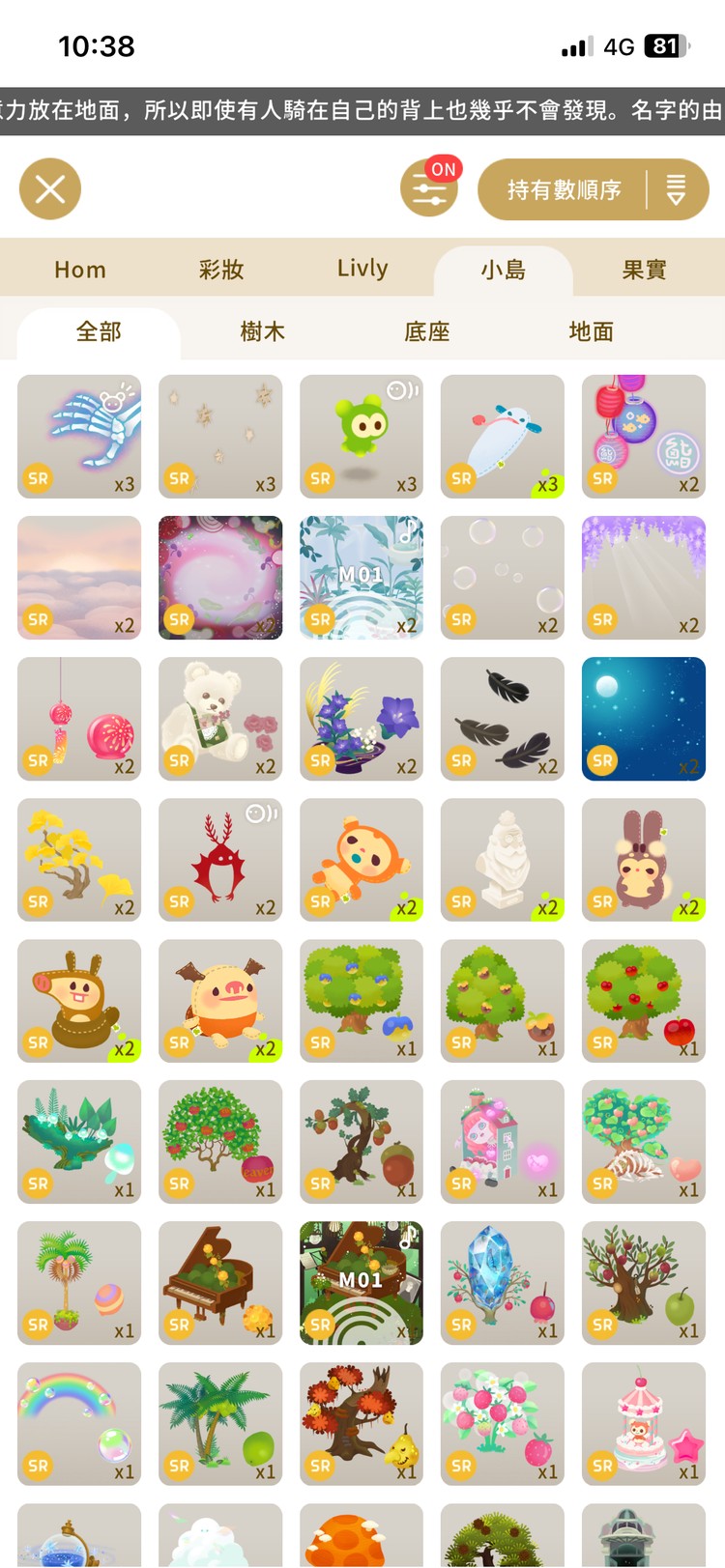Select the 底座 subcategory

(x=426, y=332)
